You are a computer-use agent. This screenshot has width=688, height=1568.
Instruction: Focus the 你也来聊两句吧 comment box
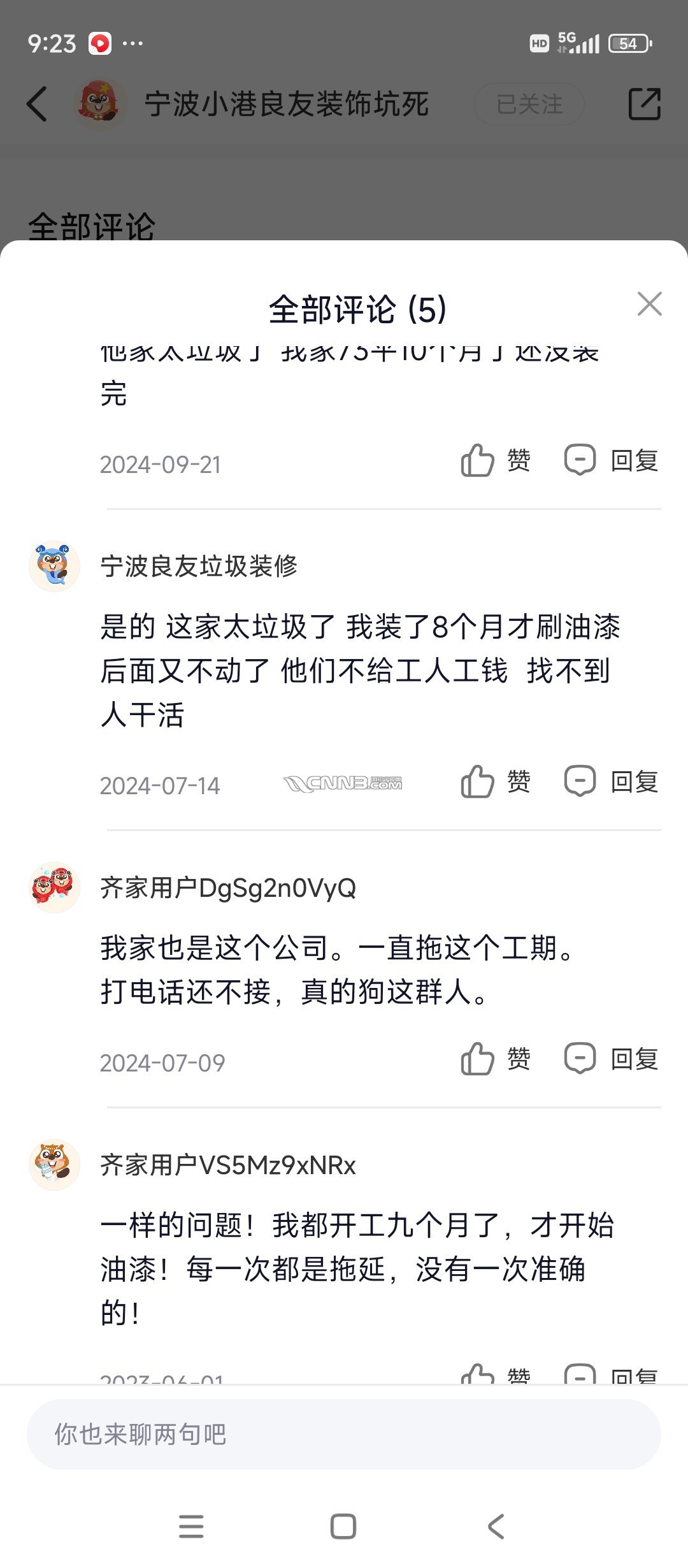click(344, 1434)
